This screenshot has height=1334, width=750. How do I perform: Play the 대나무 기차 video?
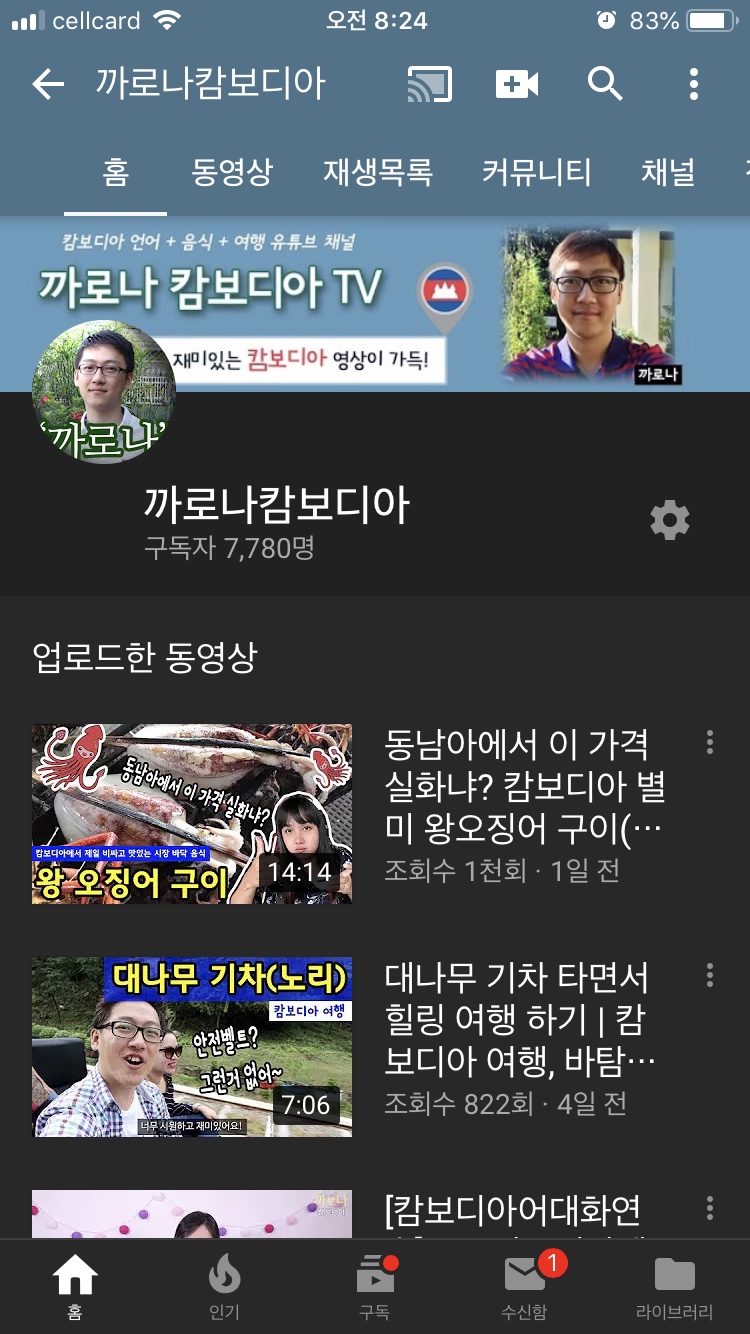[x=192, y=1047]
